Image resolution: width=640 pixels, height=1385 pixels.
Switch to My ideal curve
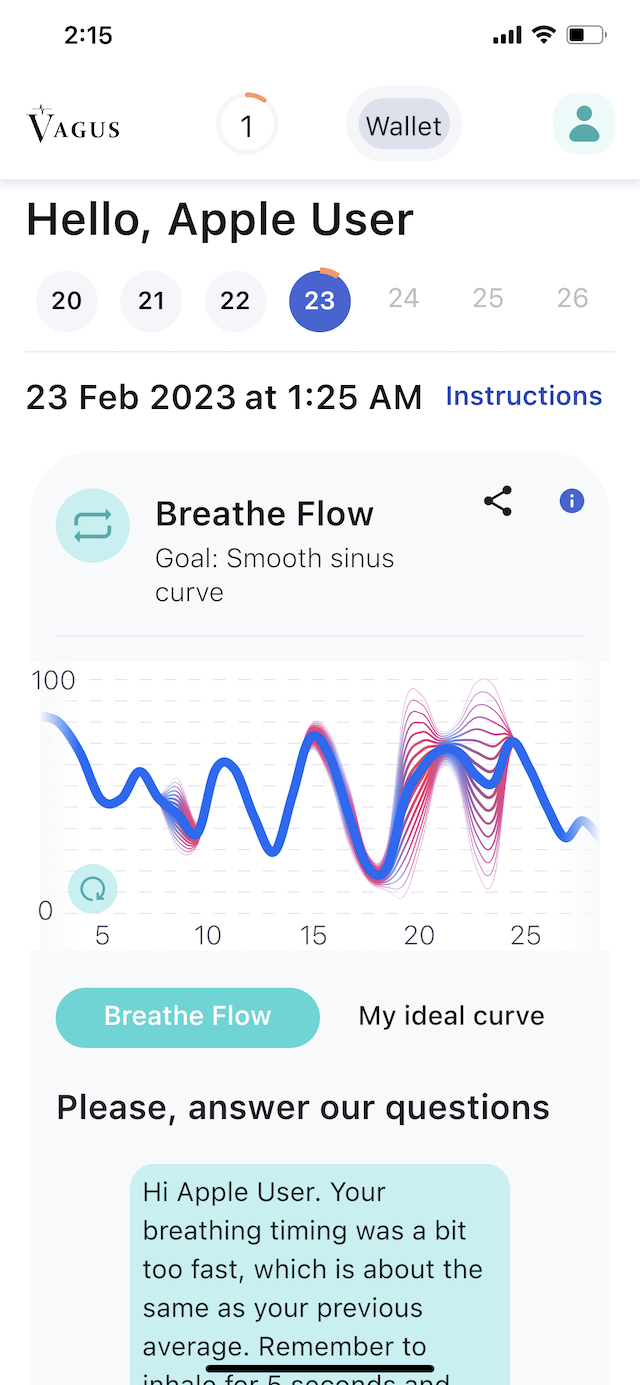click(x=452, y=1016)
